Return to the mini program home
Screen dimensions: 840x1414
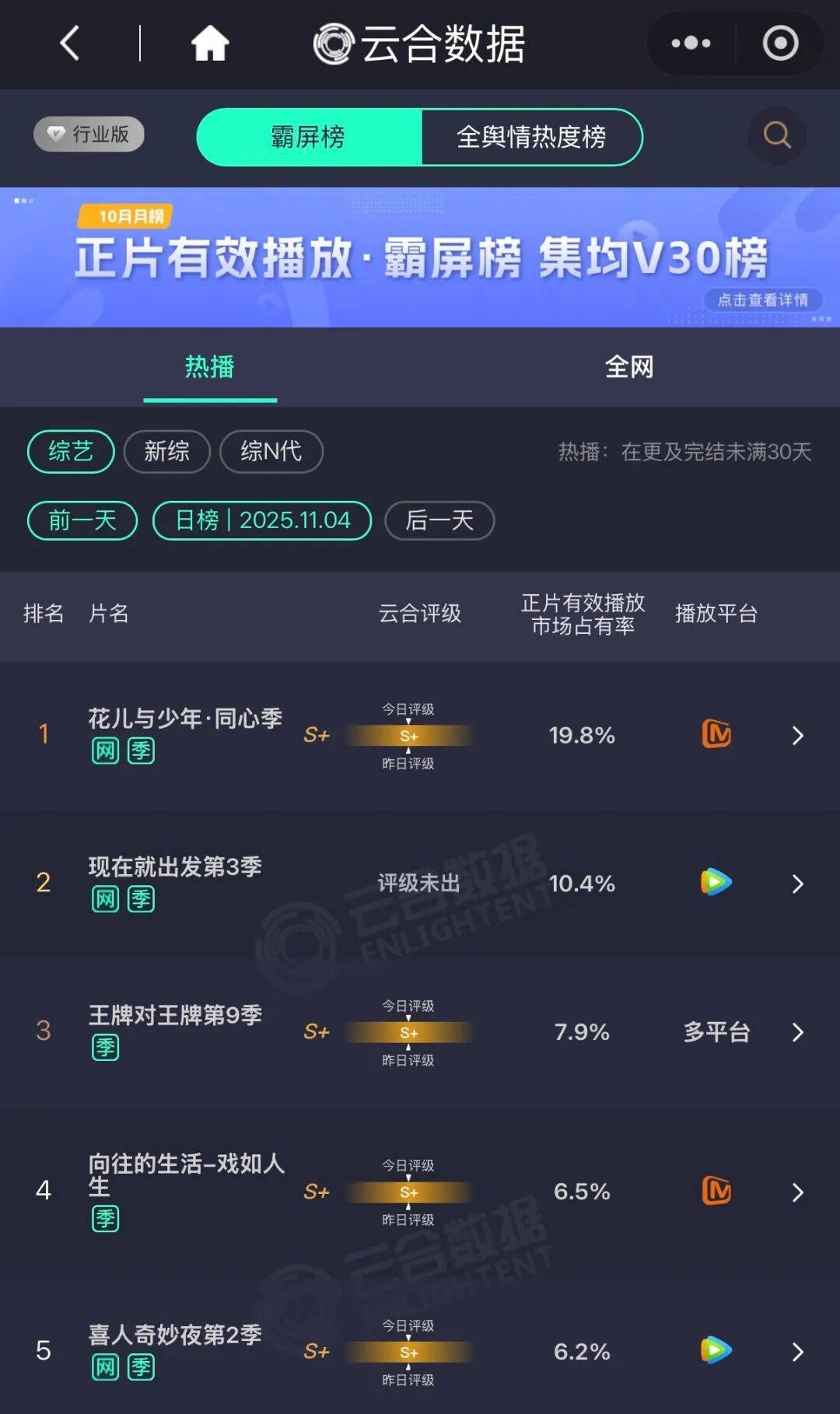(210, 43)
